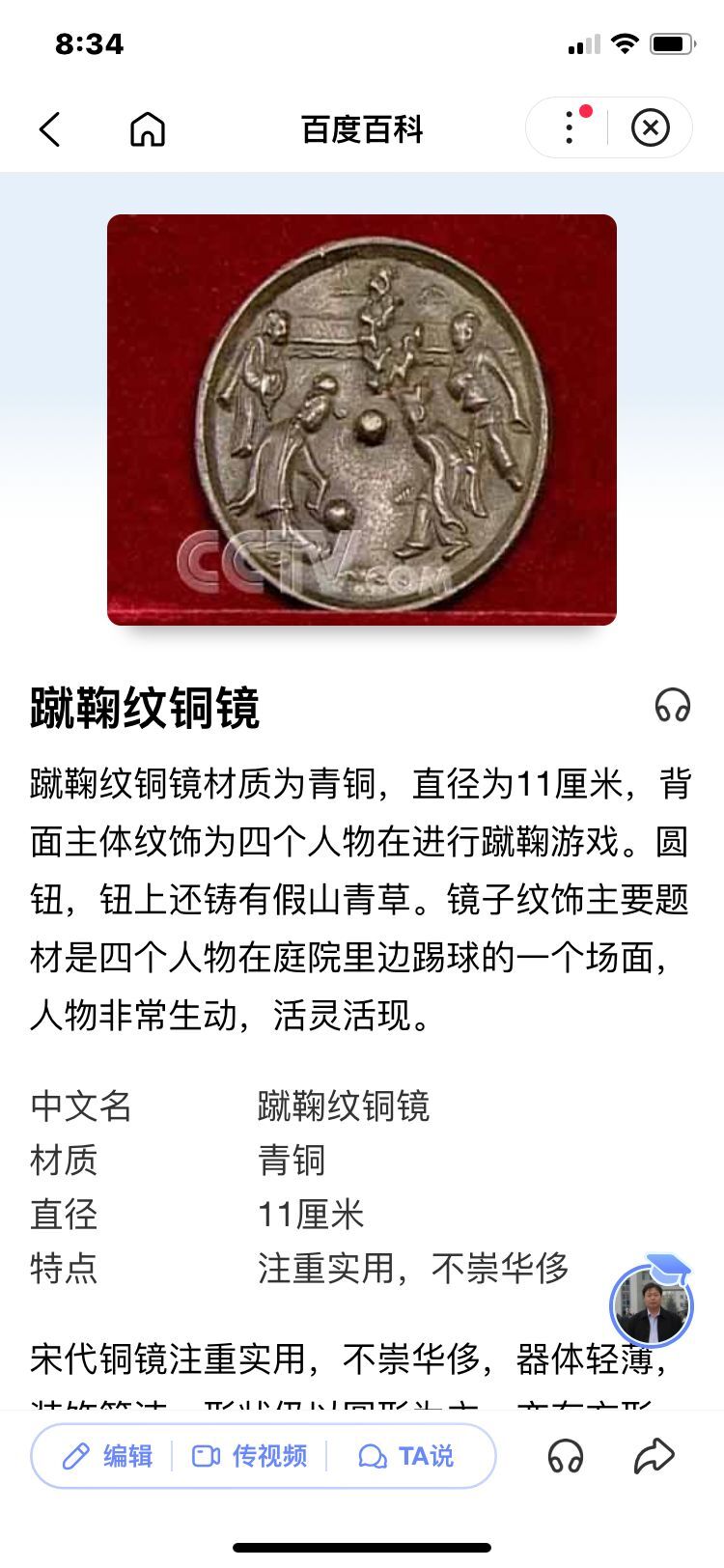
Task: Play audio using the bottom bar headphones icon
Action: (566, 1456)
